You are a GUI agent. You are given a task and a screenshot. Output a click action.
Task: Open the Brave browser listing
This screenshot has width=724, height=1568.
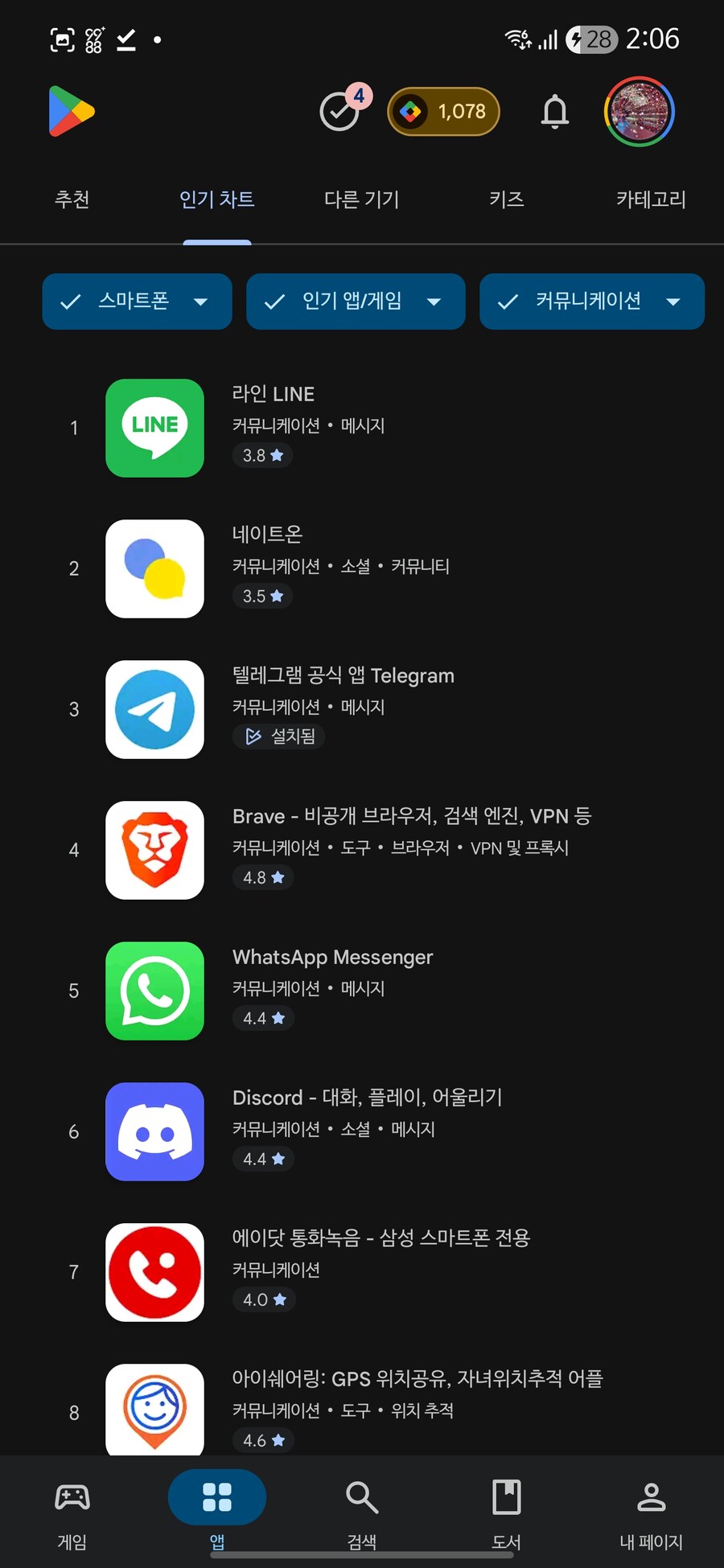click(x=362, y=849)
